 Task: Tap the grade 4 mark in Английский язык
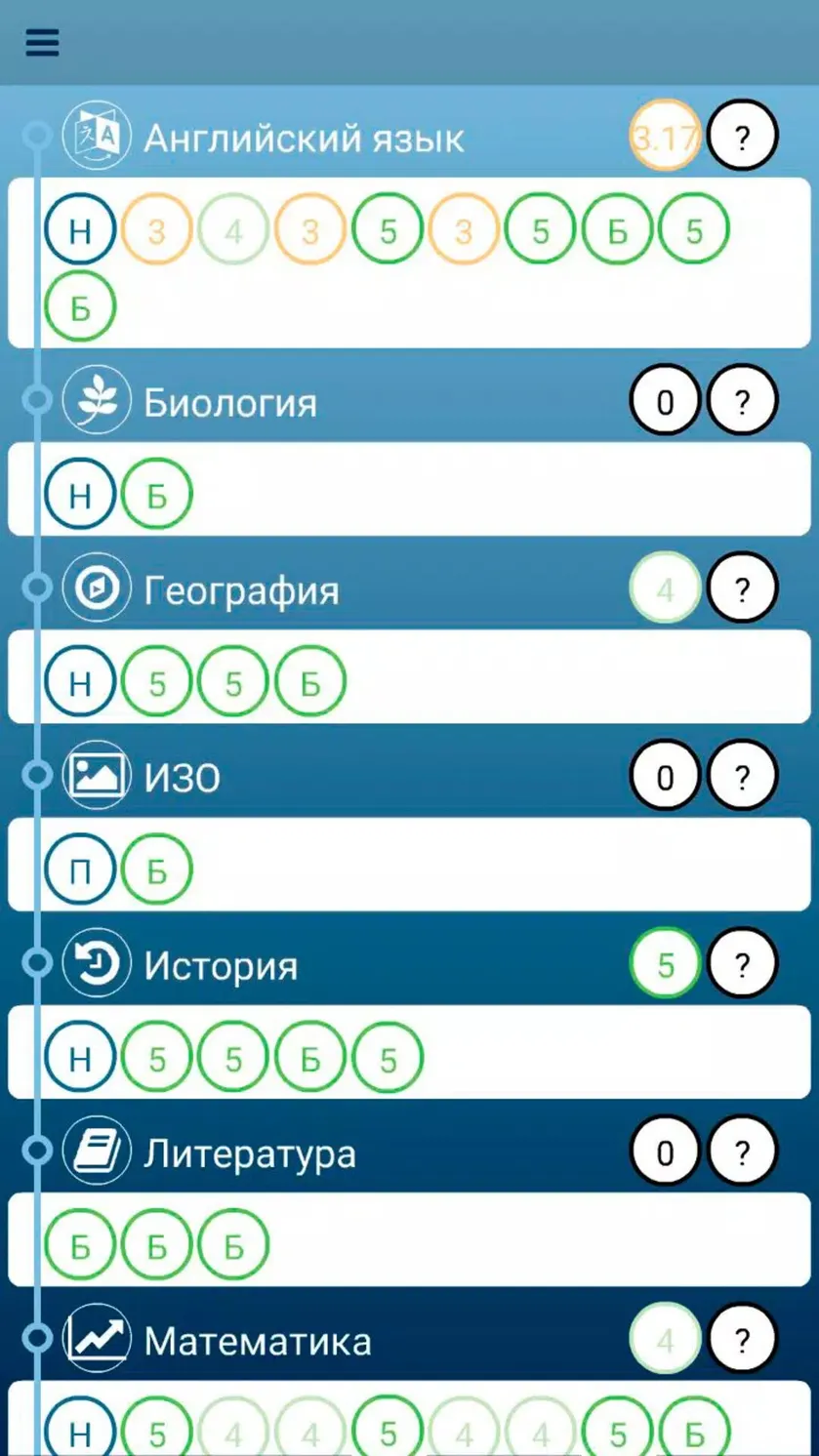coord(233,231)
